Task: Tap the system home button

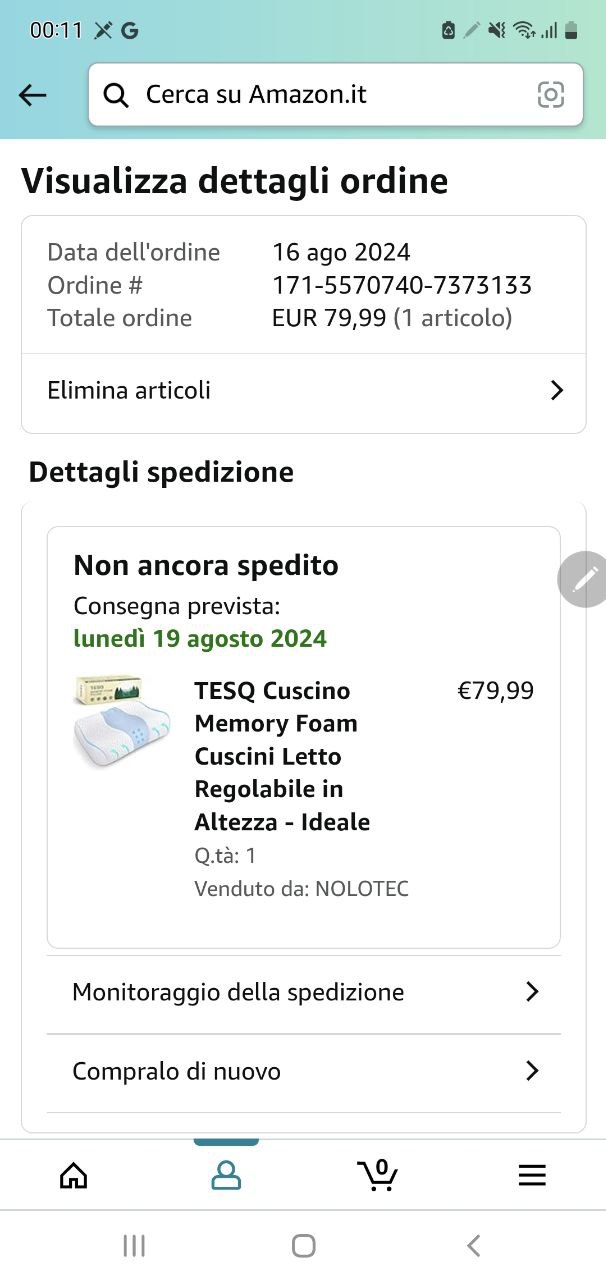Action: pyautogui.click(x=303, y=1245)
